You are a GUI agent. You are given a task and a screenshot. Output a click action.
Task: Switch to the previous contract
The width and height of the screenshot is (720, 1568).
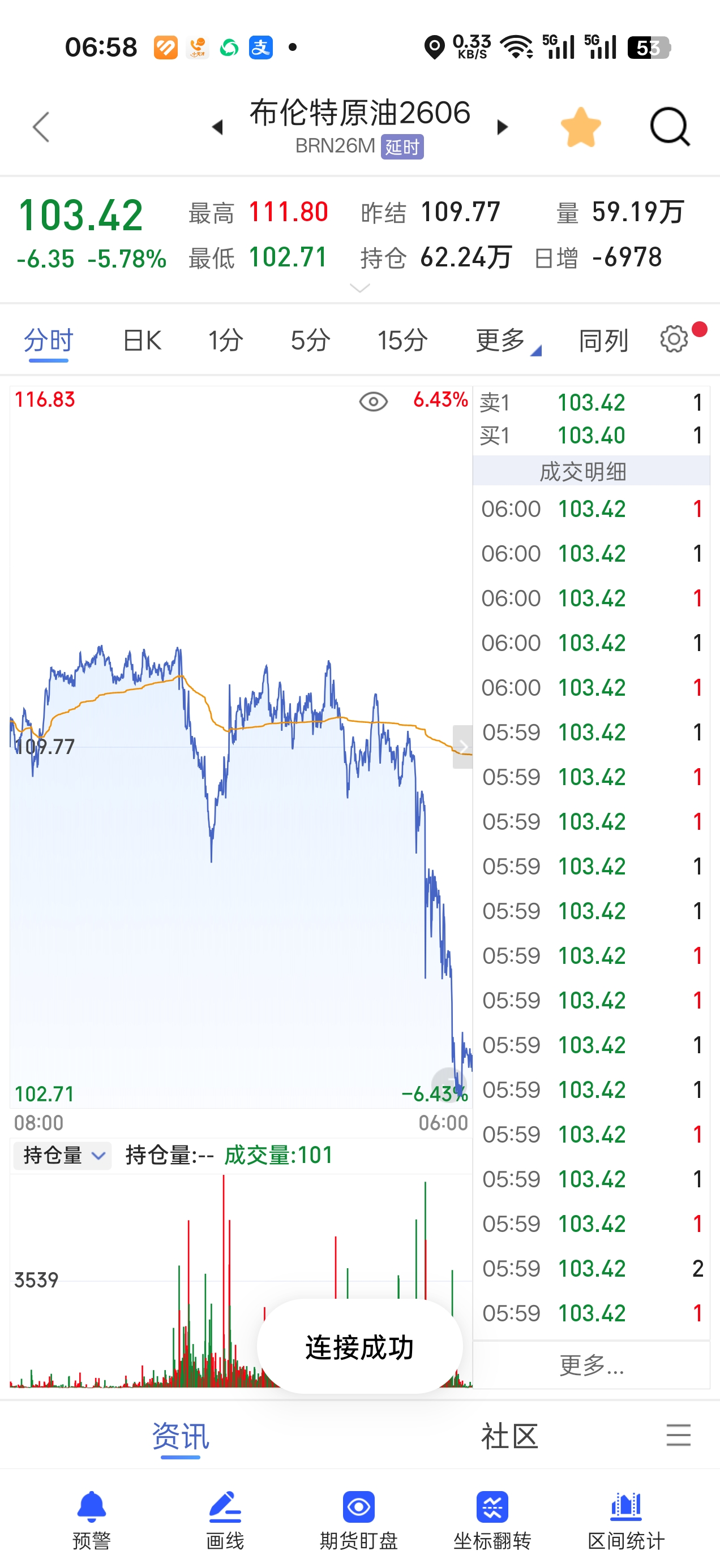(217, 127)
